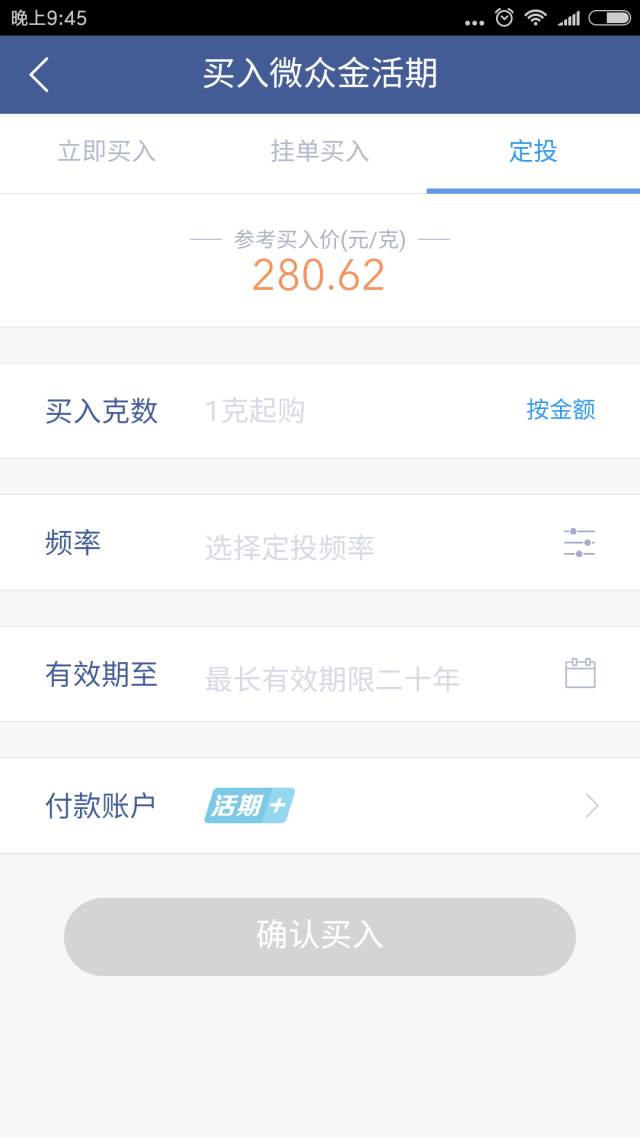Switch to 按金额 purchase mode
640x1138 pixels.
click(560, 410)
